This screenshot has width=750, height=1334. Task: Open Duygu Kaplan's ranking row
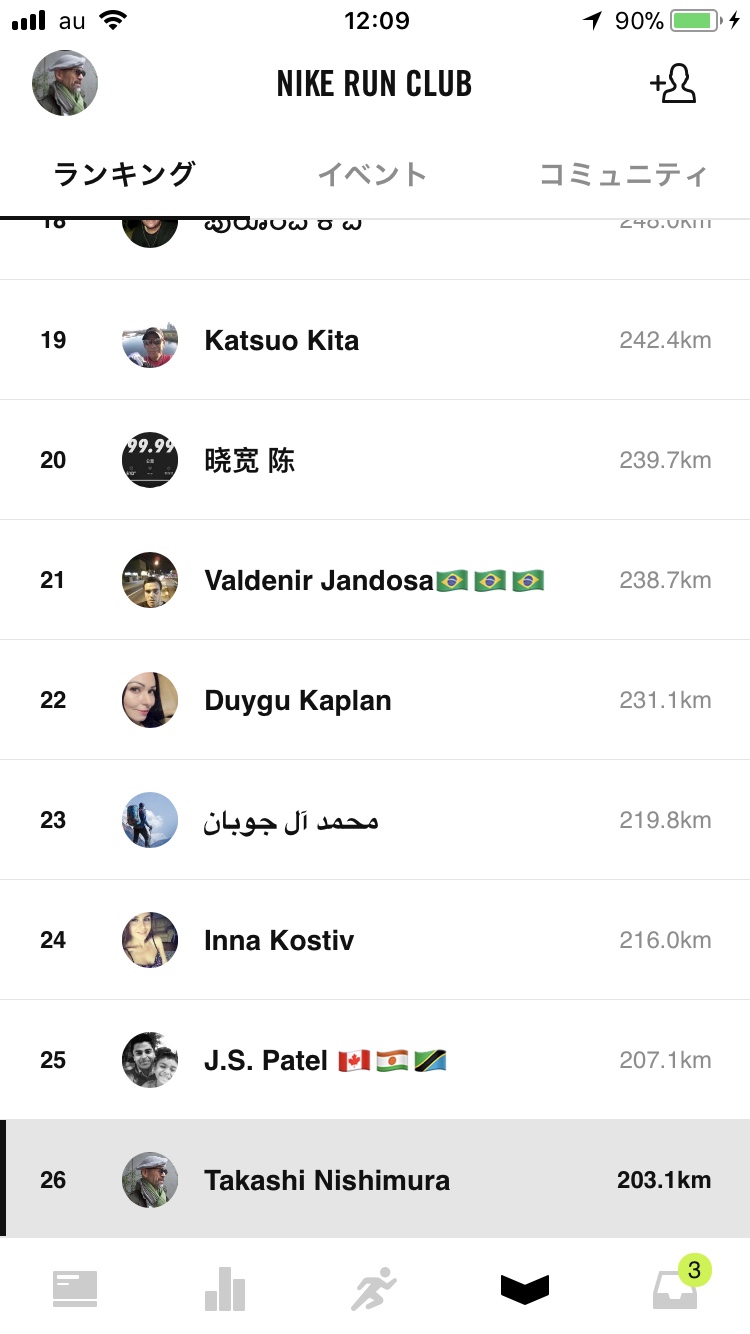375,700
